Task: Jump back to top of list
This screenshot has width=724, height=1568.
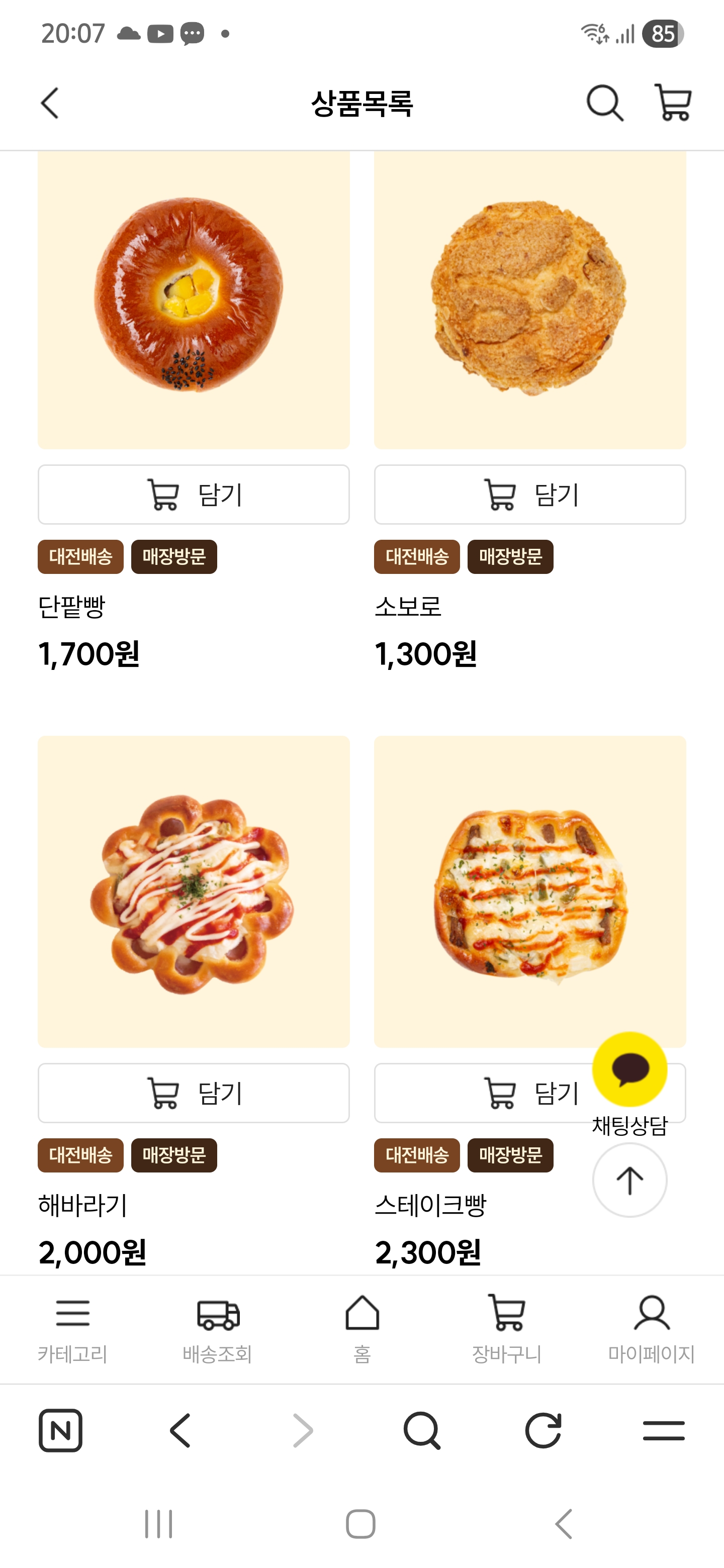Action: click(629, 1180)
